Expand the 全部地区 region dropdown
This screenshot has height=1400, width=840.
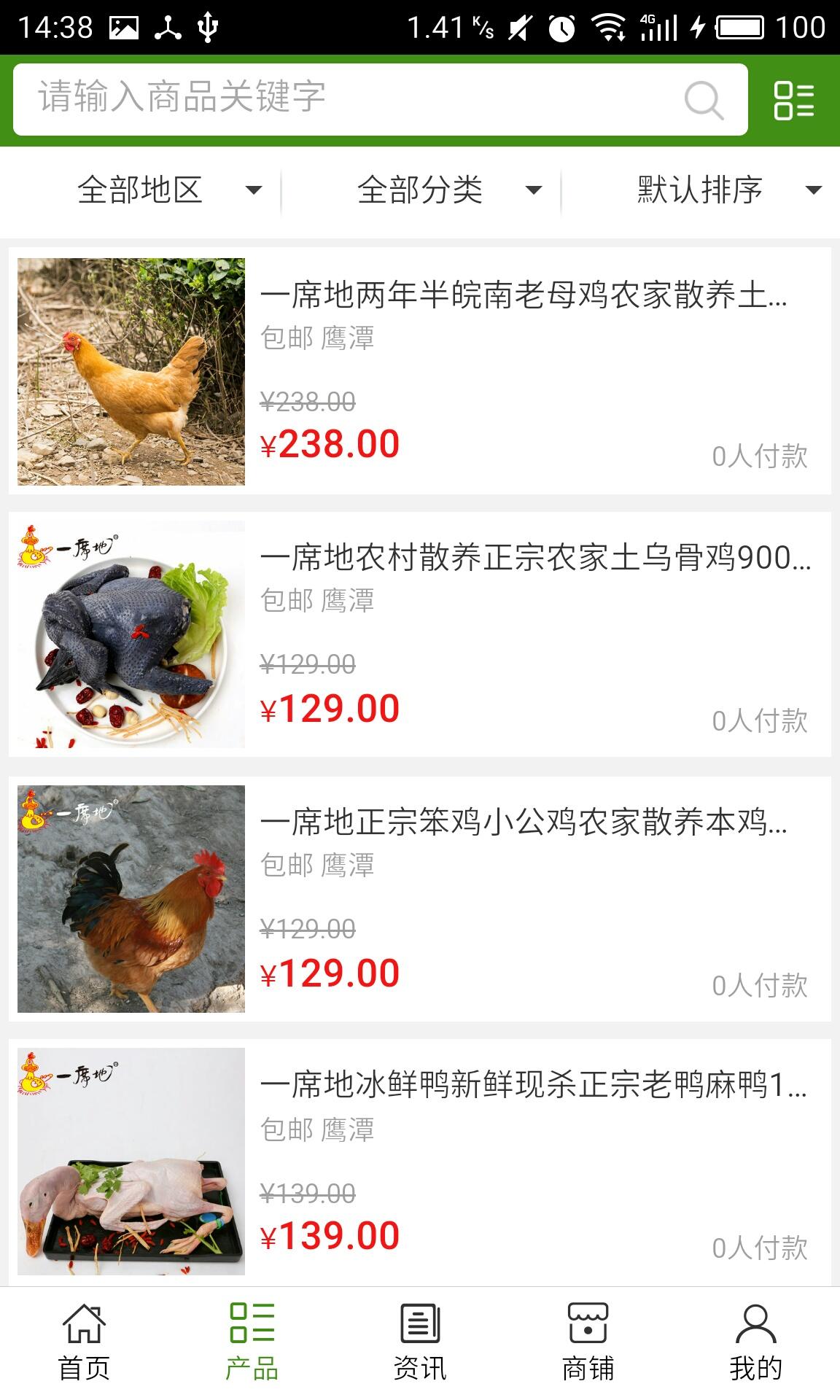(x=168, y=190)
